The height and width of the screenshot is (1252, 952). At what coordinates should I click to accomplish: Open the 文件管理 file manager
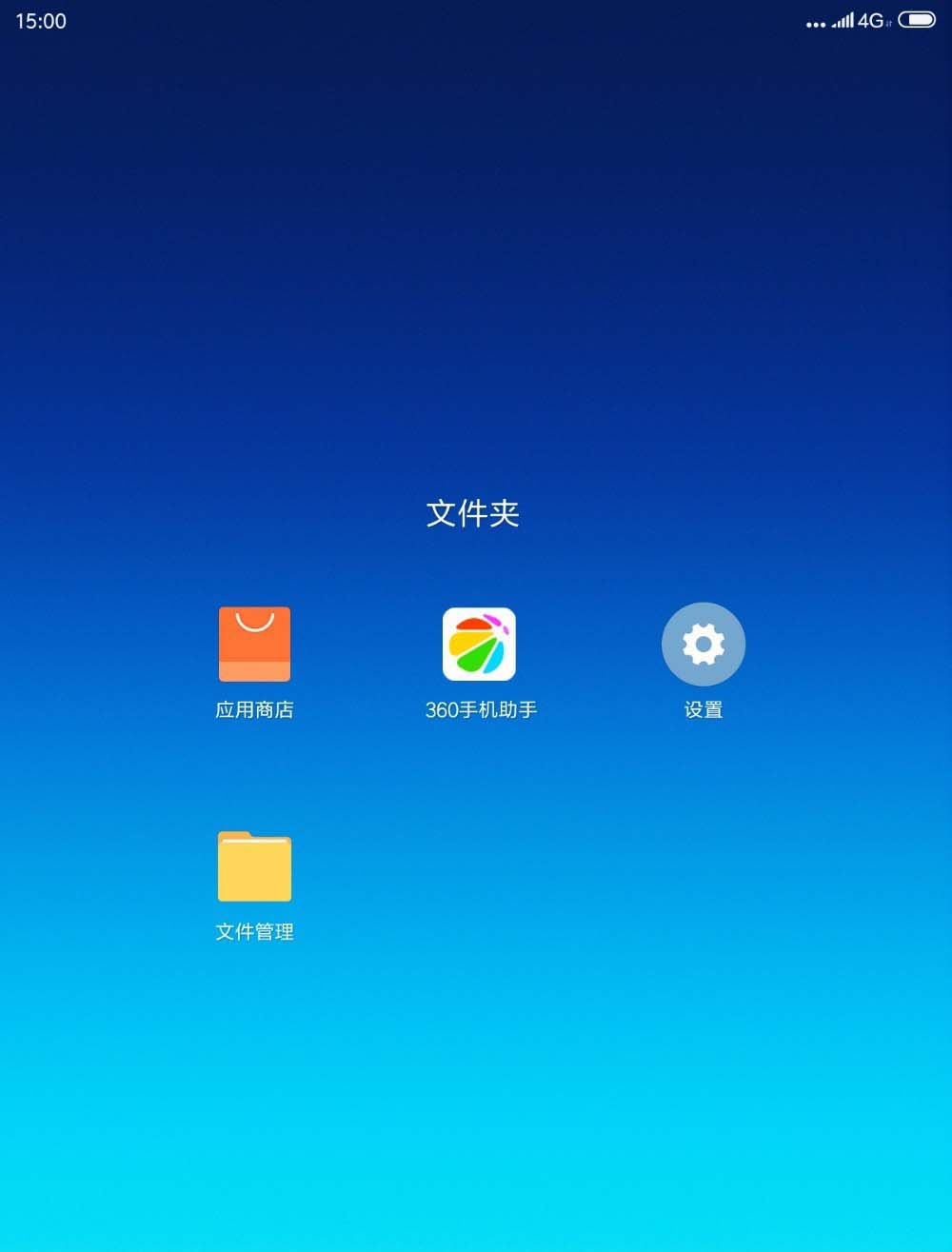point(254,866)
